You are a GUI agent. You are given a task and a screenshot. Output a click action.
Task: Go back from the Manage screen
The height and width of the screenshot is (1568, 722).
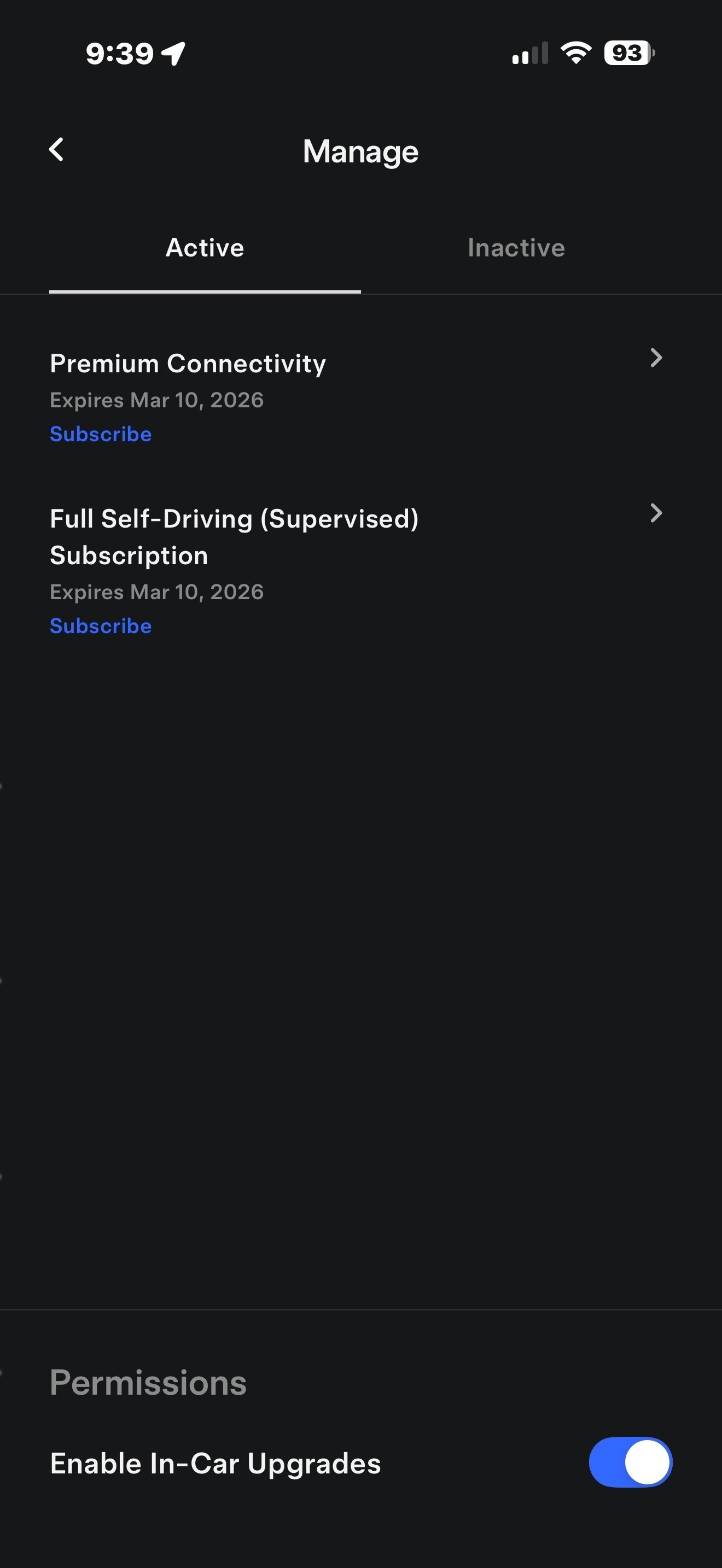point(57,150)
